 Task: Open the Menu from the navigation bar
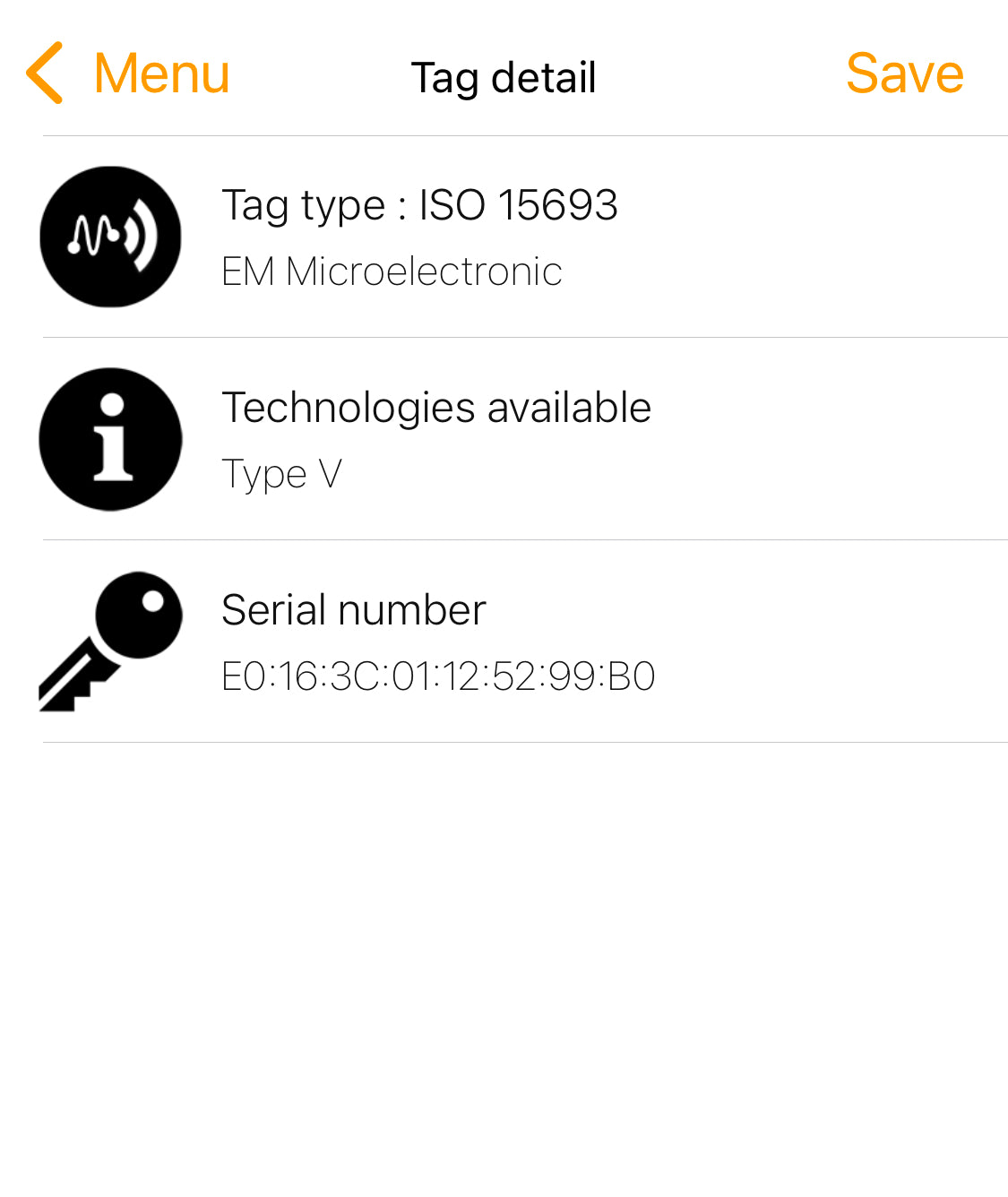(x=161, y=73)
